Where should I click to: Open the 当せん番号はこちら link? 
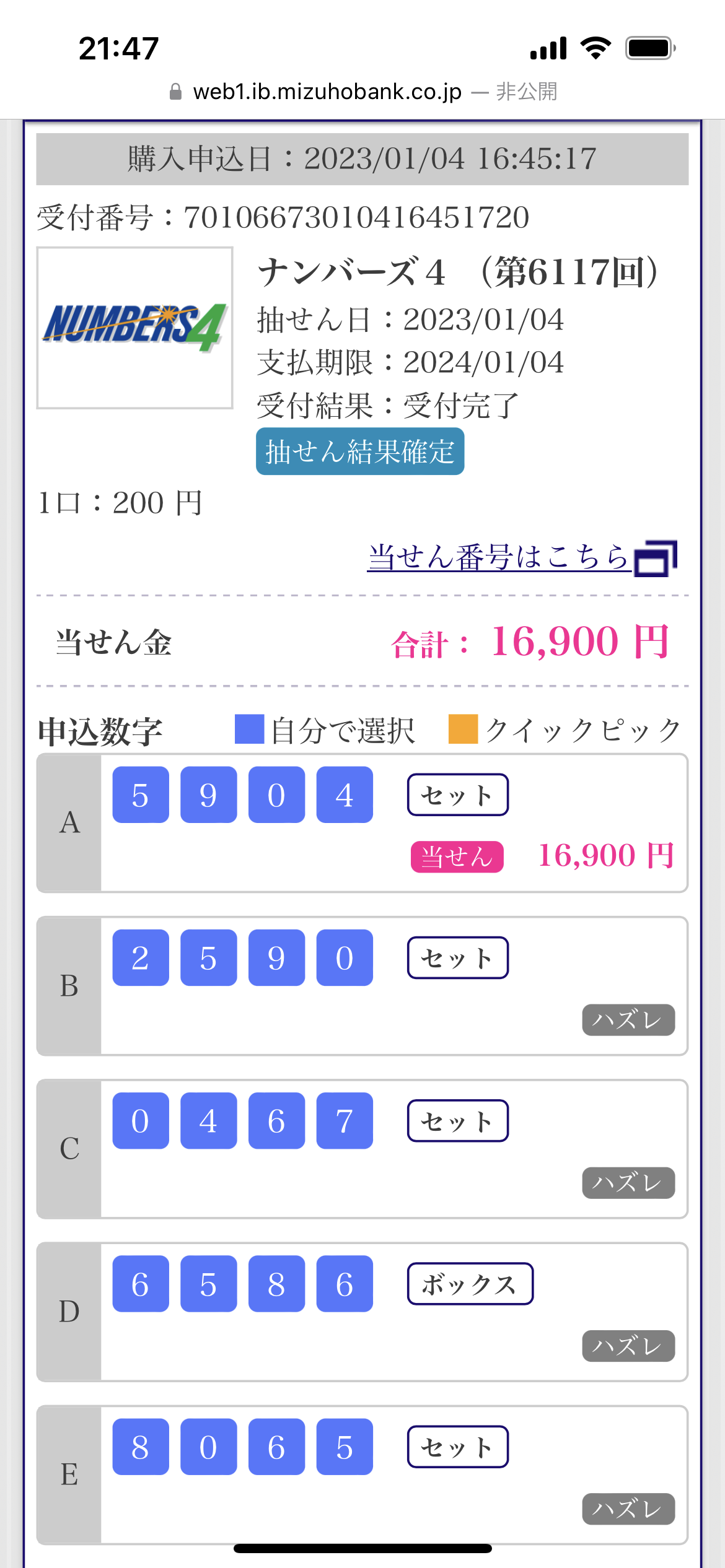pos(521,557)
